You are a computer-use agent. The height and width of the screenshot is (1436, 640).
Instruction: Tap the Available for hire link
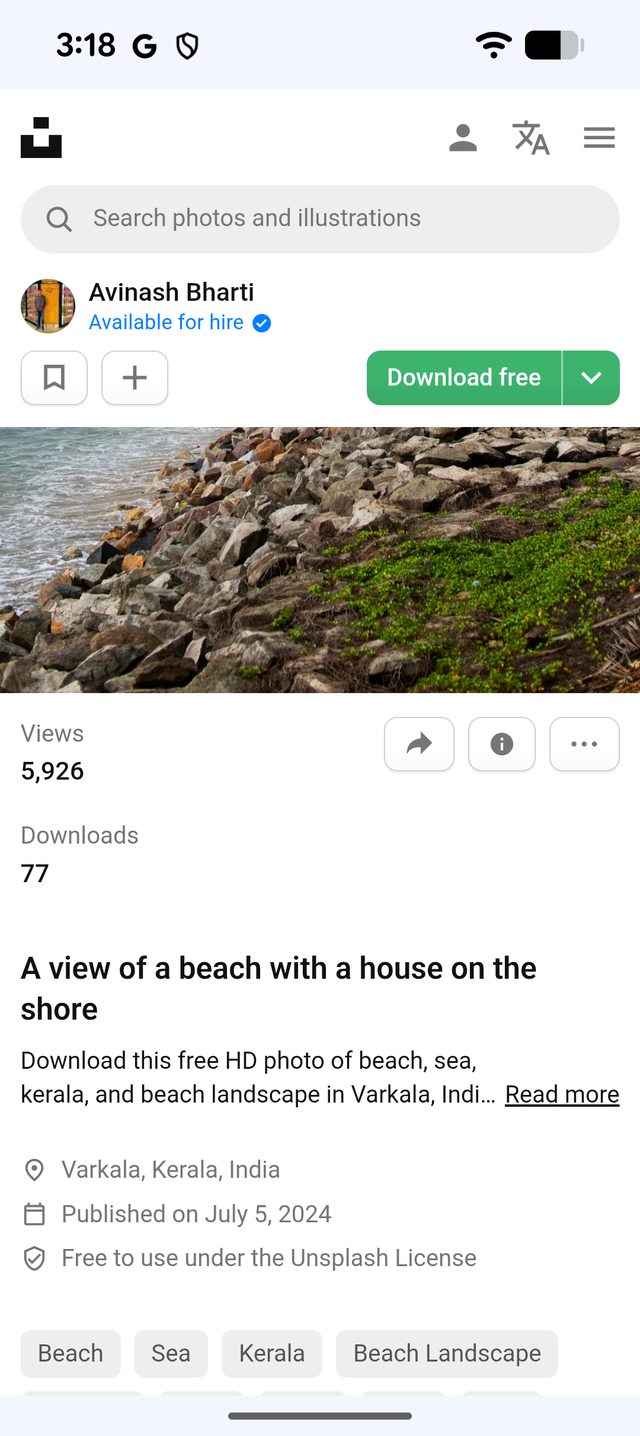[x=166, y=322]
